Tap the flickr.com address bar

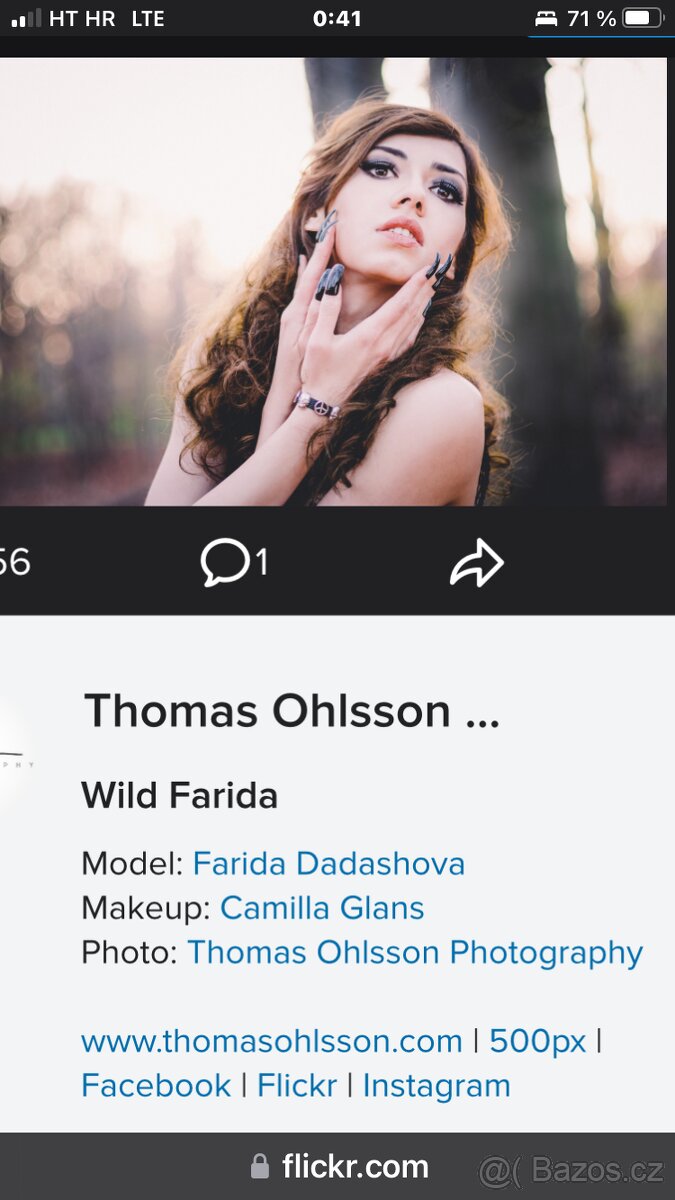click(x=340, y=1166)
